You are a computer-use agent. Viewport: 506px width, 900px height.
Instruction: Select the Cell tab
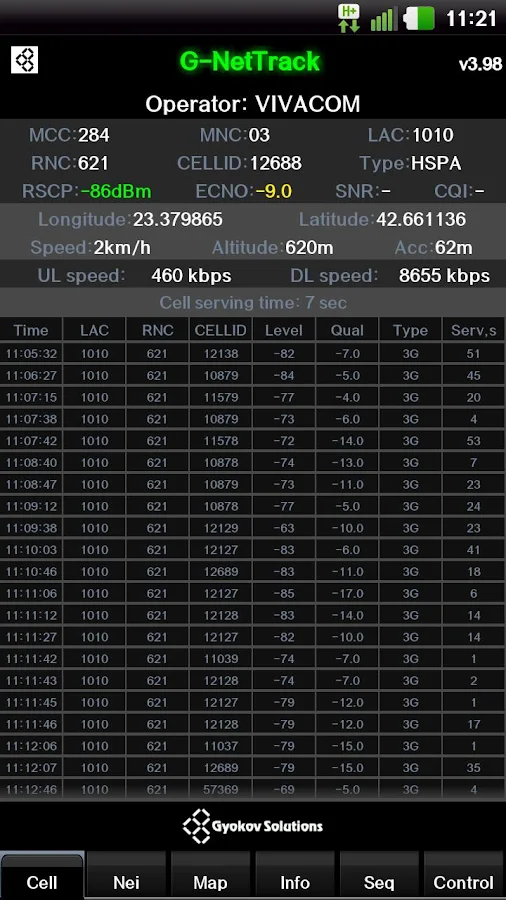point(42,875)
